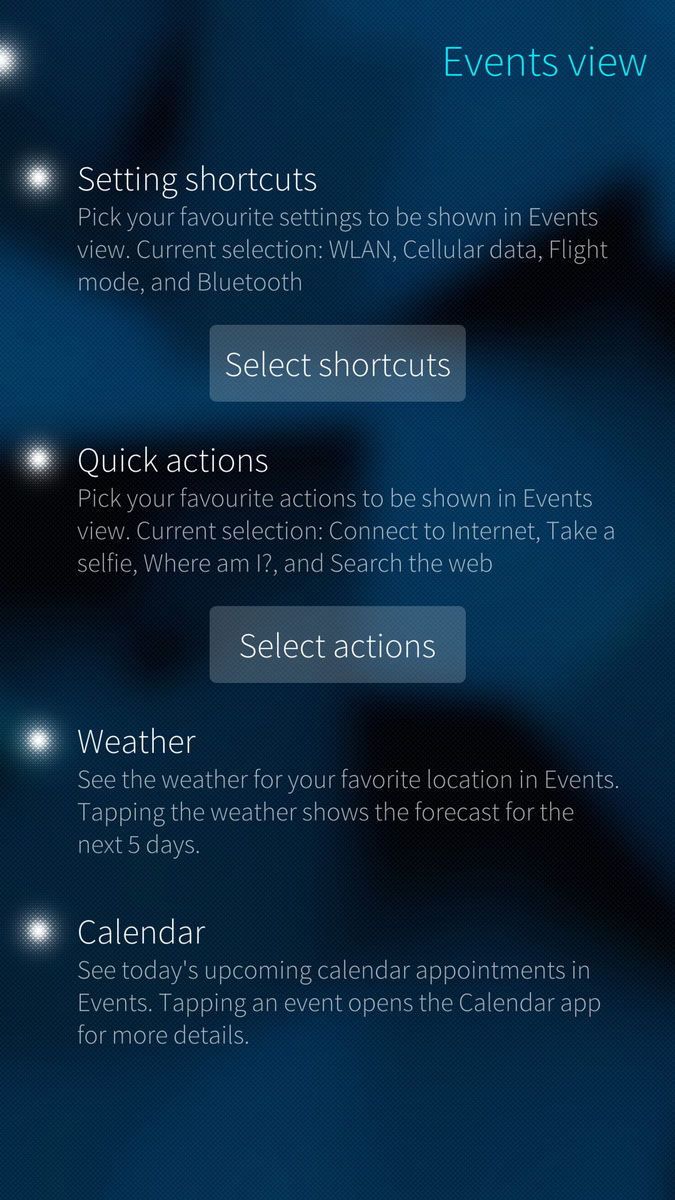Screen dimensions: 675x1200
Task: Open the Select shortcuts button
Action: click(x=337, y=363)
